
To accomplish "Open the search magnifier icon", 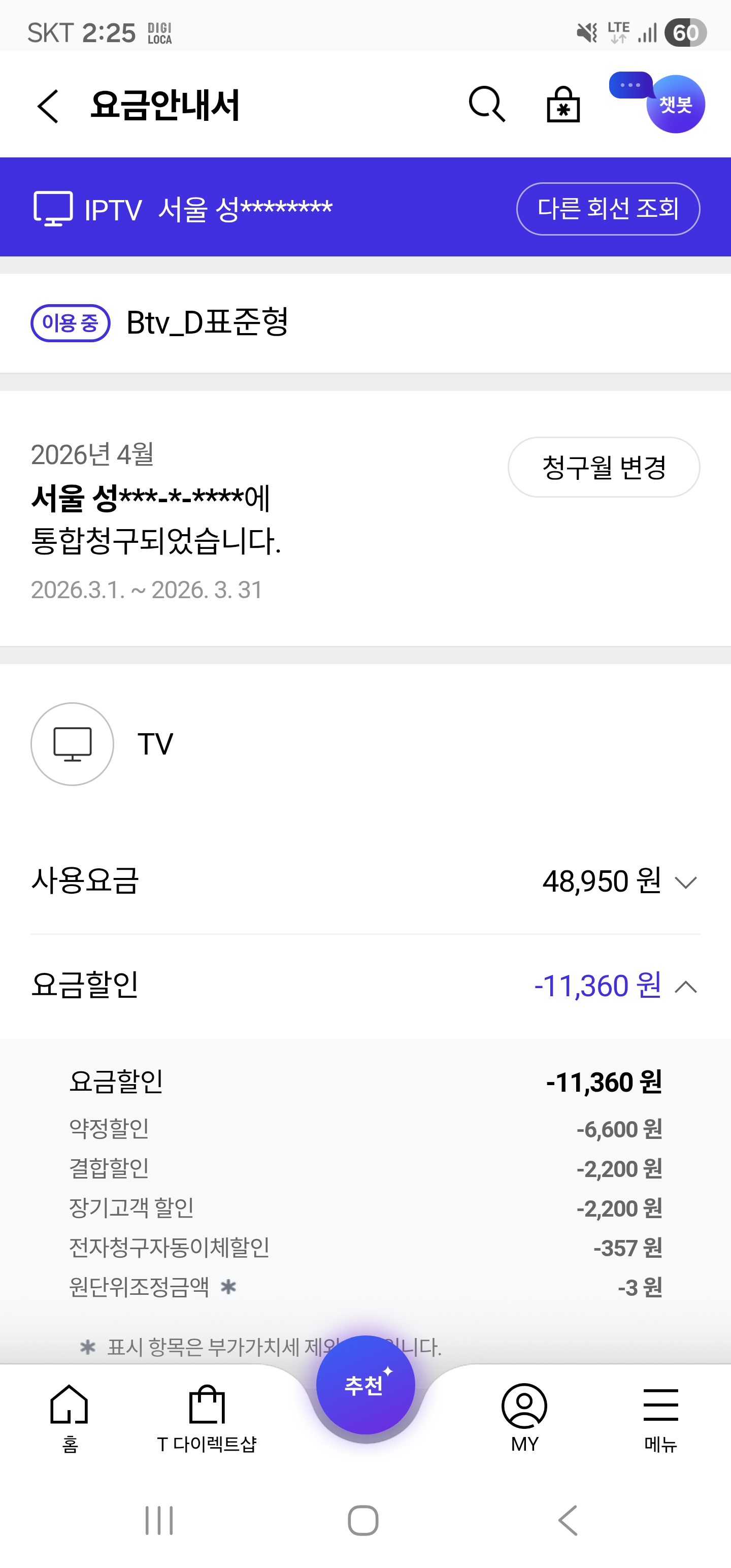I will 486,105.
